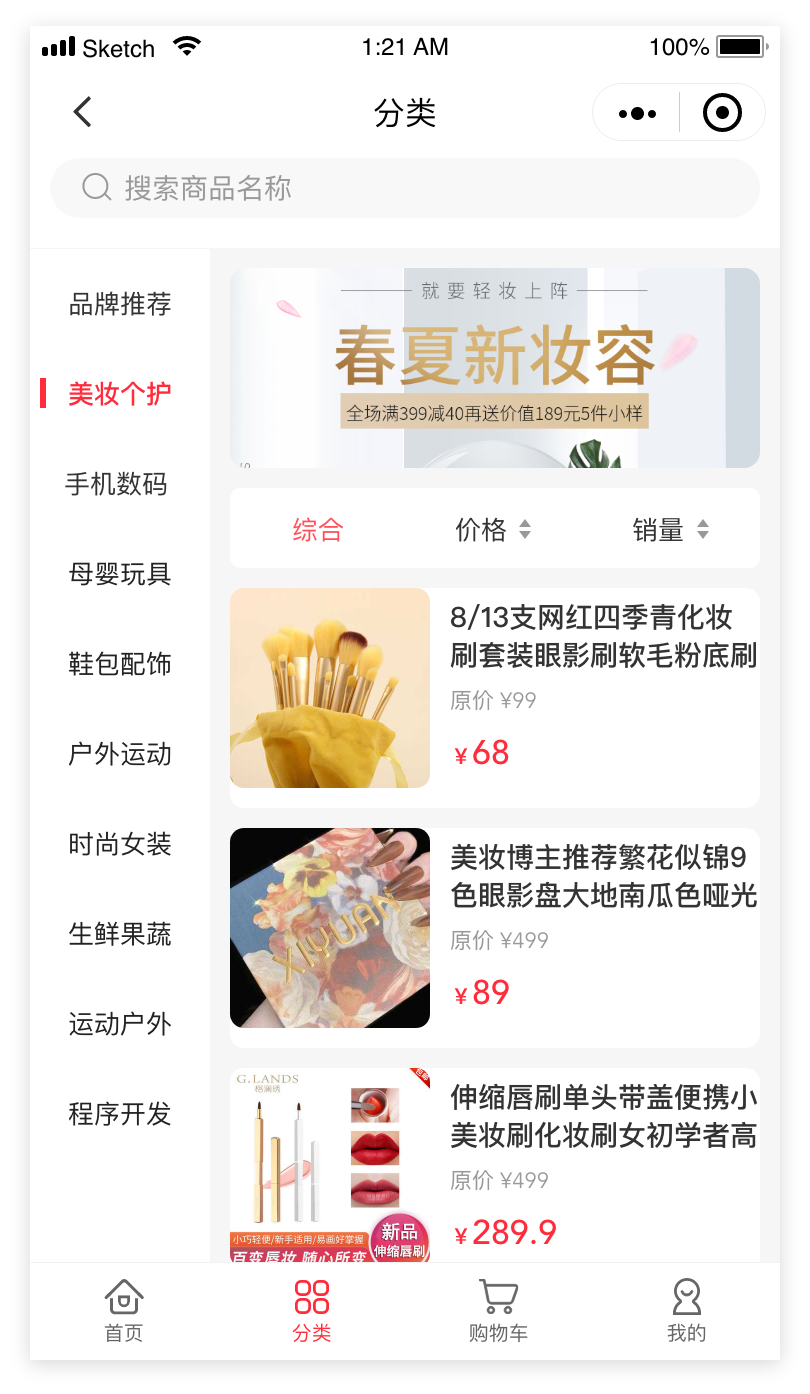Open the 购物车 tab

coord(498,1311)
